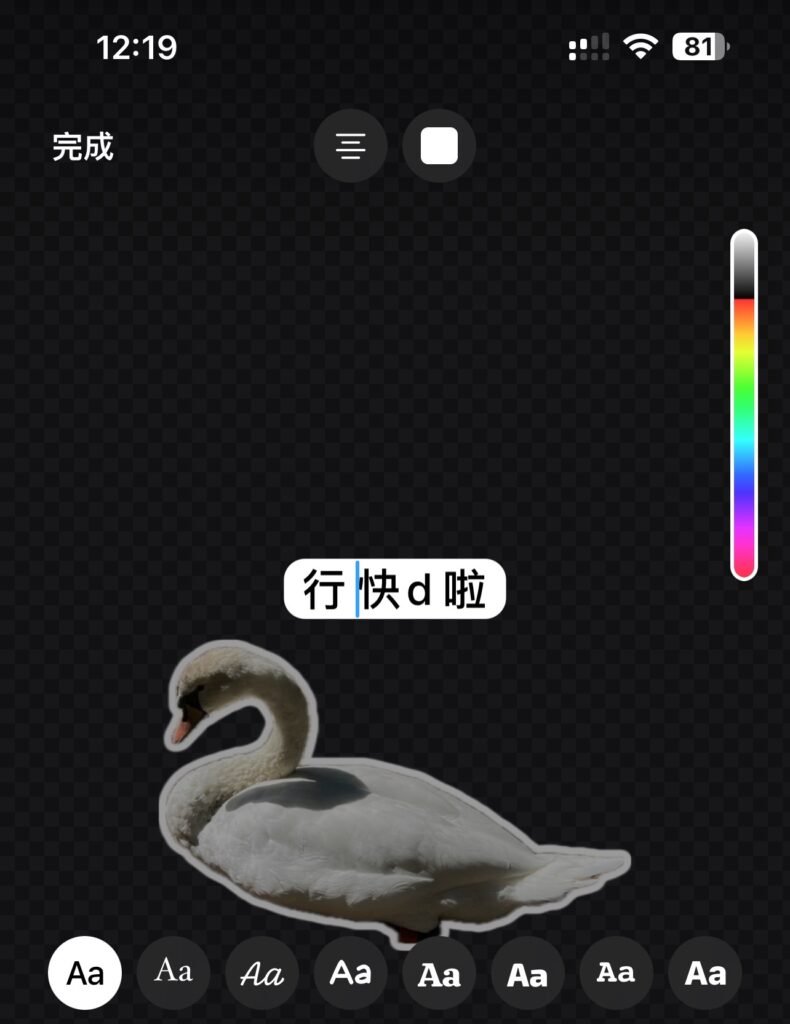790x1024 pixels.
Task: Pick the seventh light serif font style
Action: 615,972
